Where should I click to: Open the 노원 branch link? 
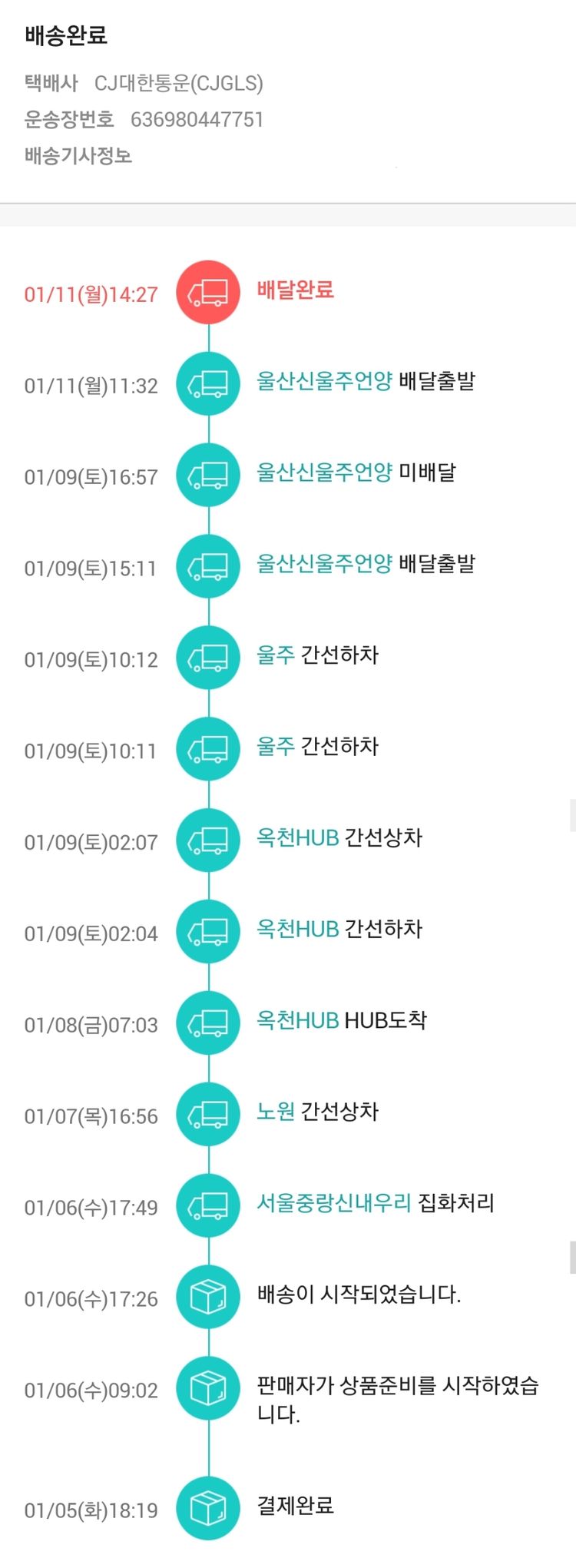(276, 1112)
